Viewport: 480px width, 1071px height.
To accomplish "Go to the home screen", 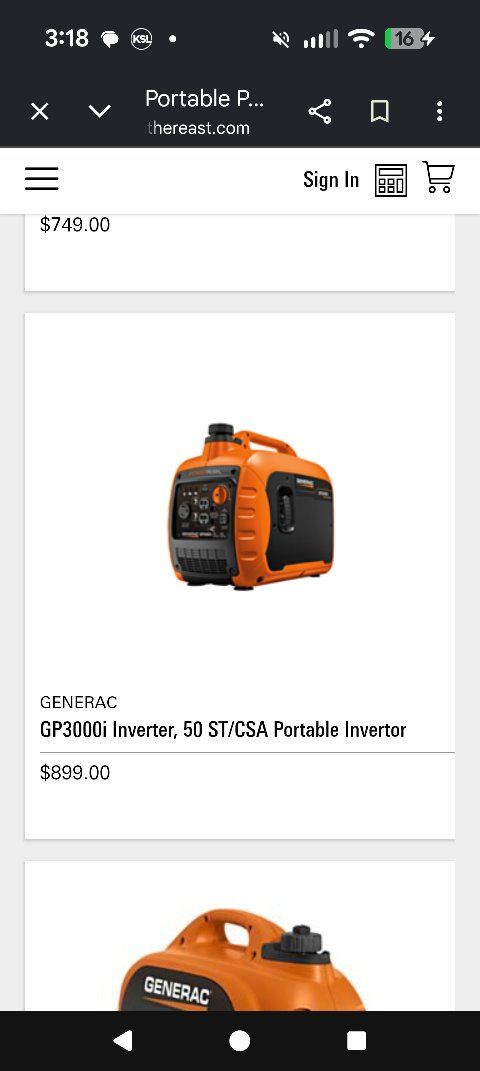I will click(x=240, y=1040).
